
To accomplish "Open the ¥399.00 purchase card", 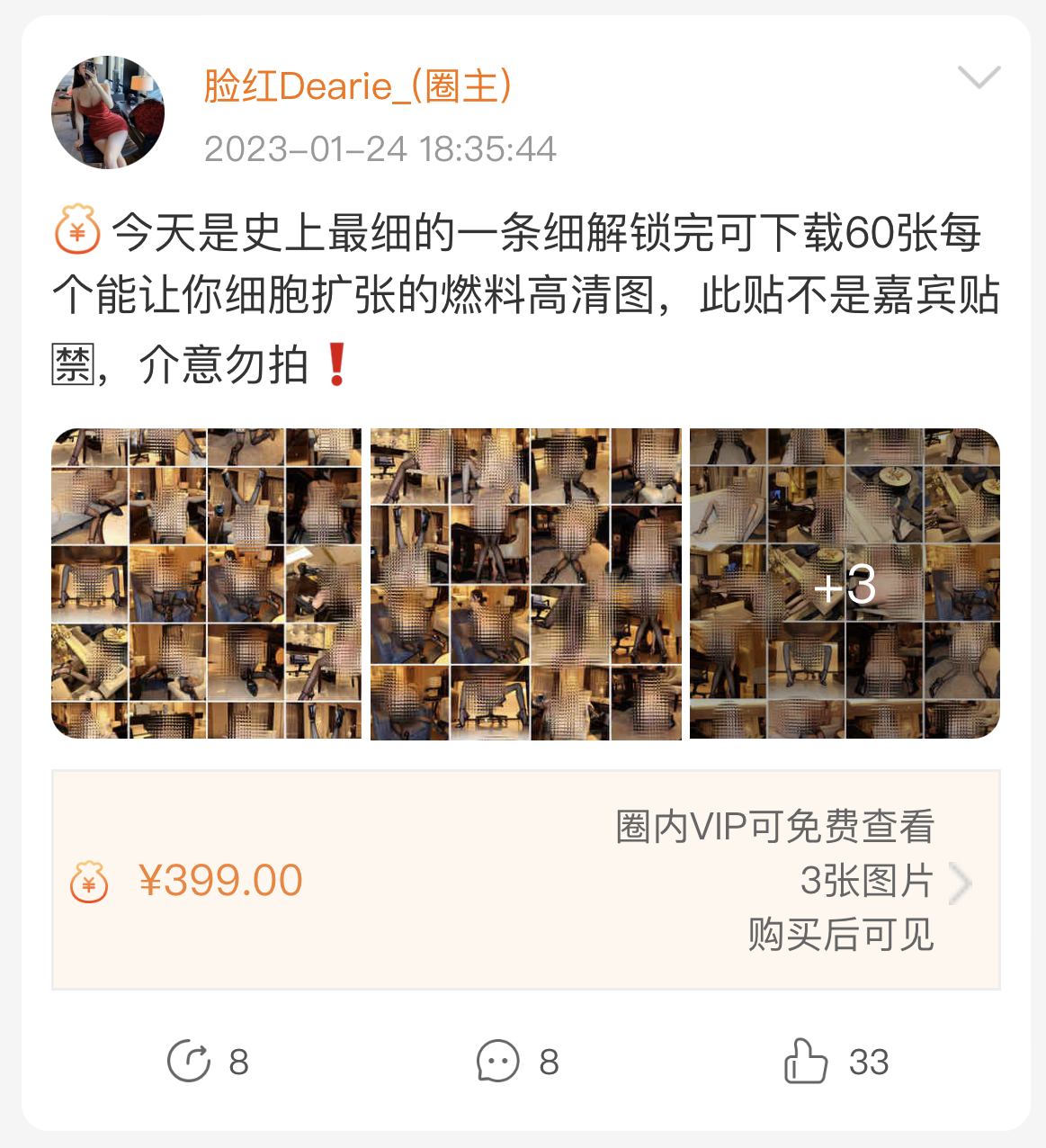I will 525,880.
